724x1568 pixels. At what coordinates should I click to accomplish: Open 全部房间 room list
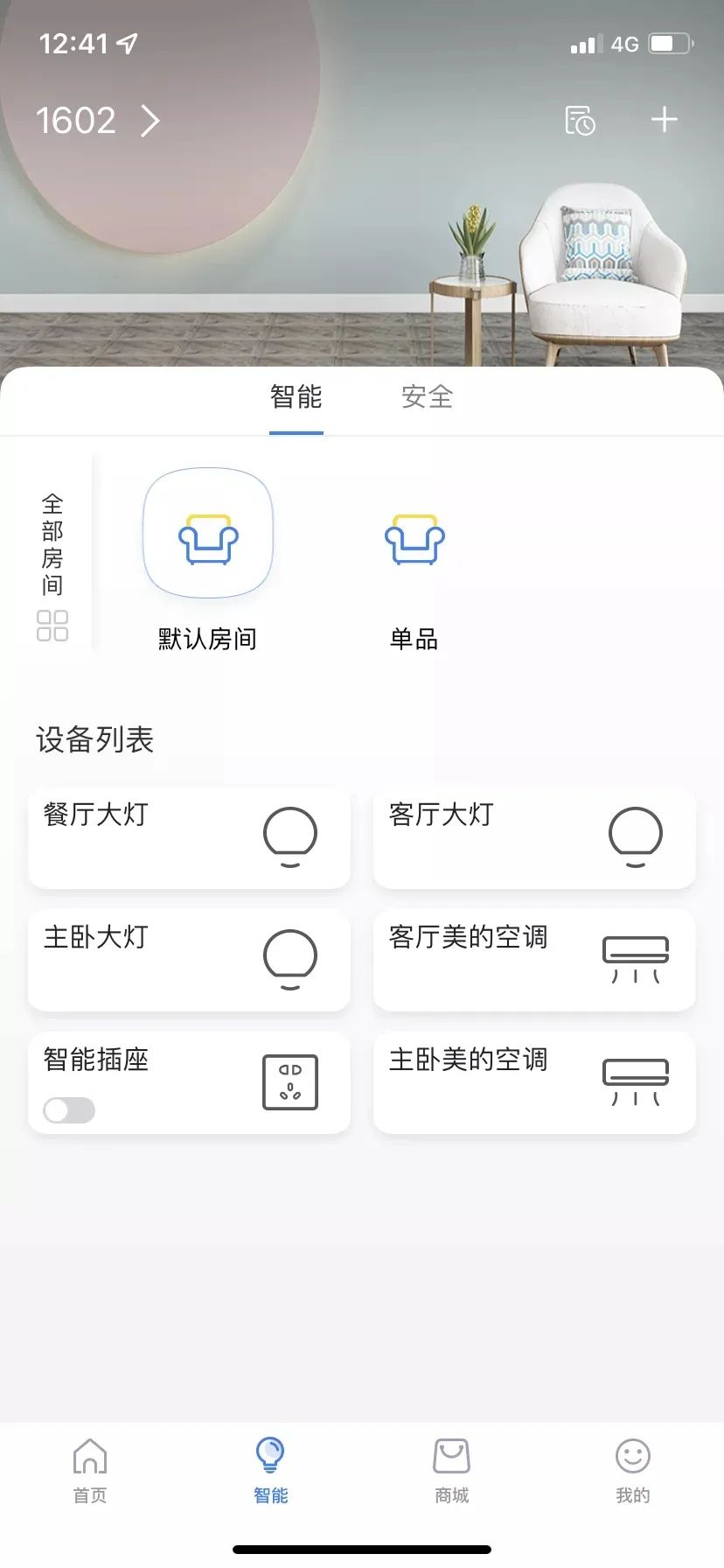[52, 564]
